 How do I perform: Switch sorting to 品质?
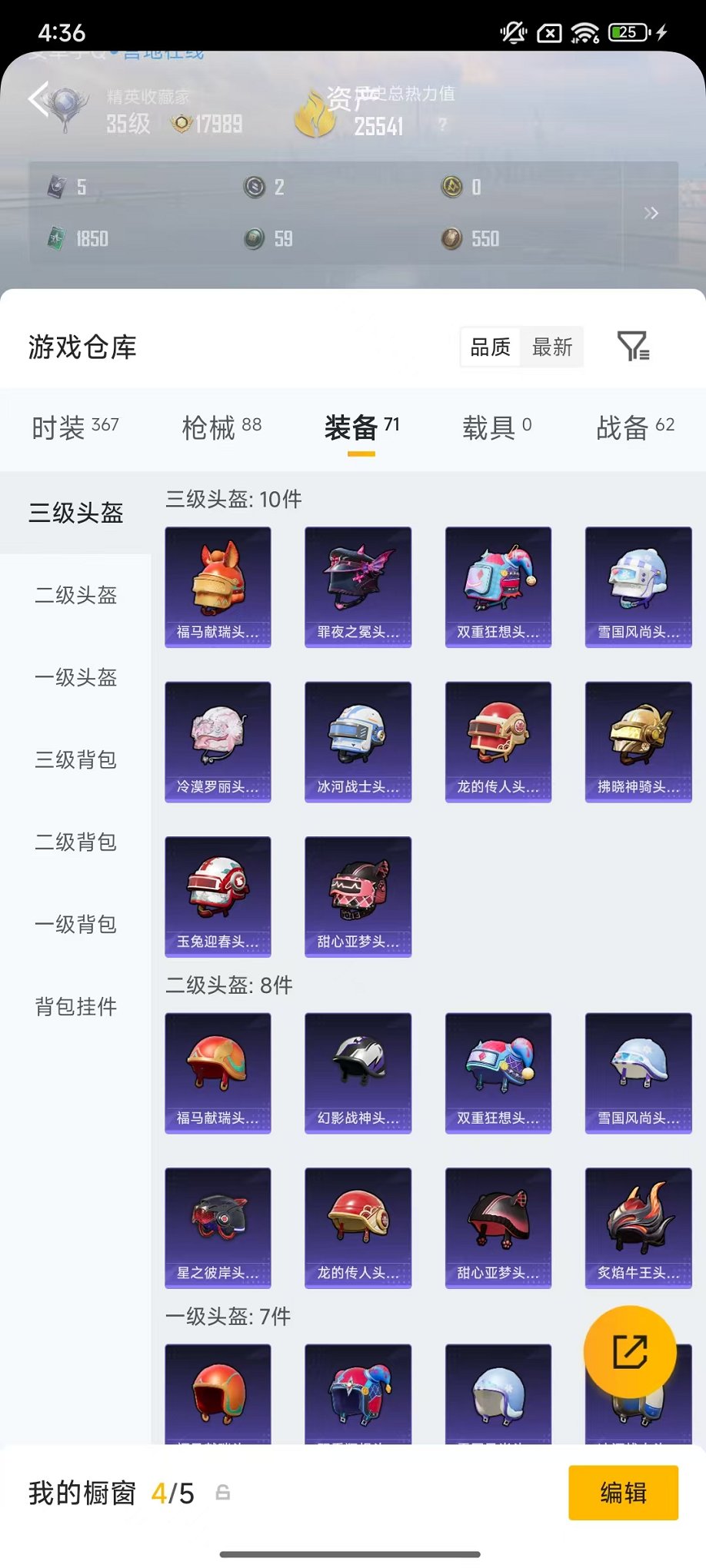[491, 347]
